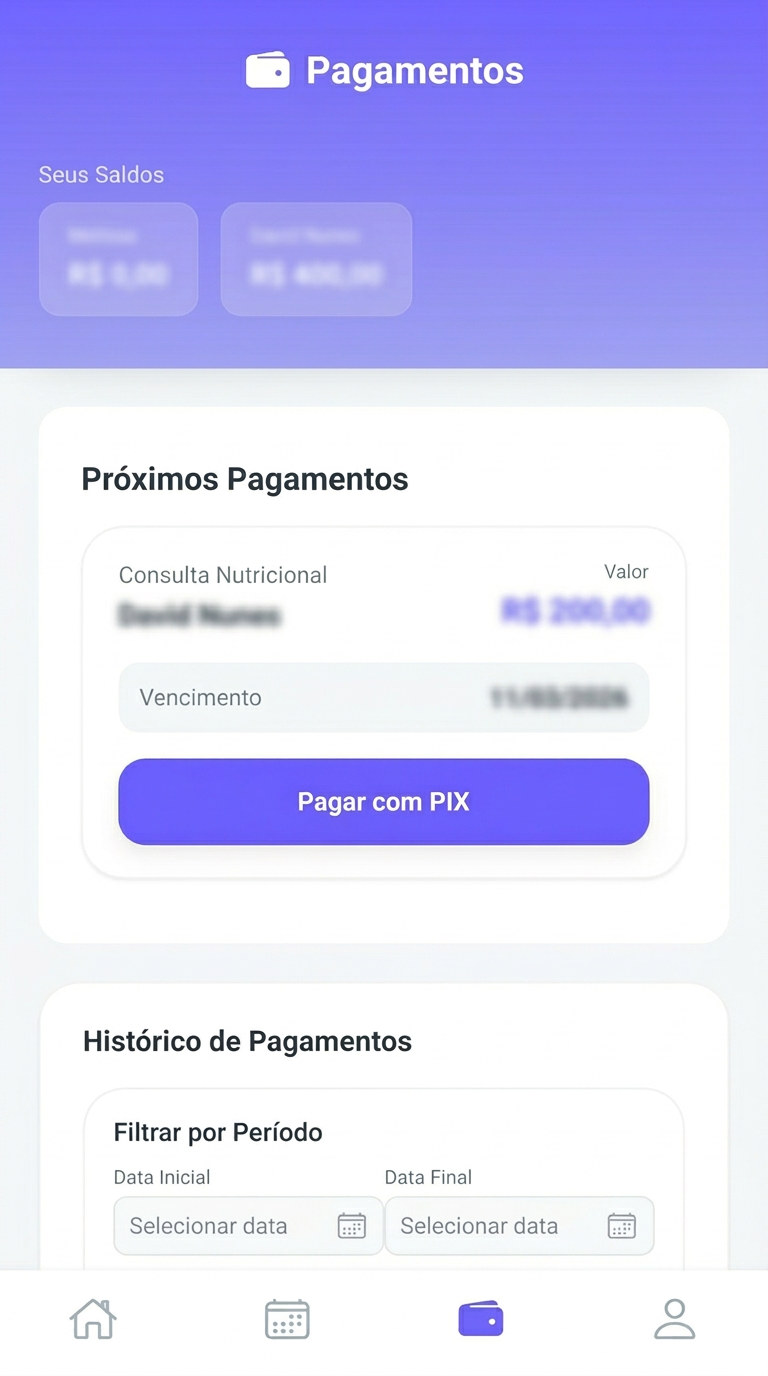
Task: Open the calendar picker for Data Final
Action: (622, 1225)
